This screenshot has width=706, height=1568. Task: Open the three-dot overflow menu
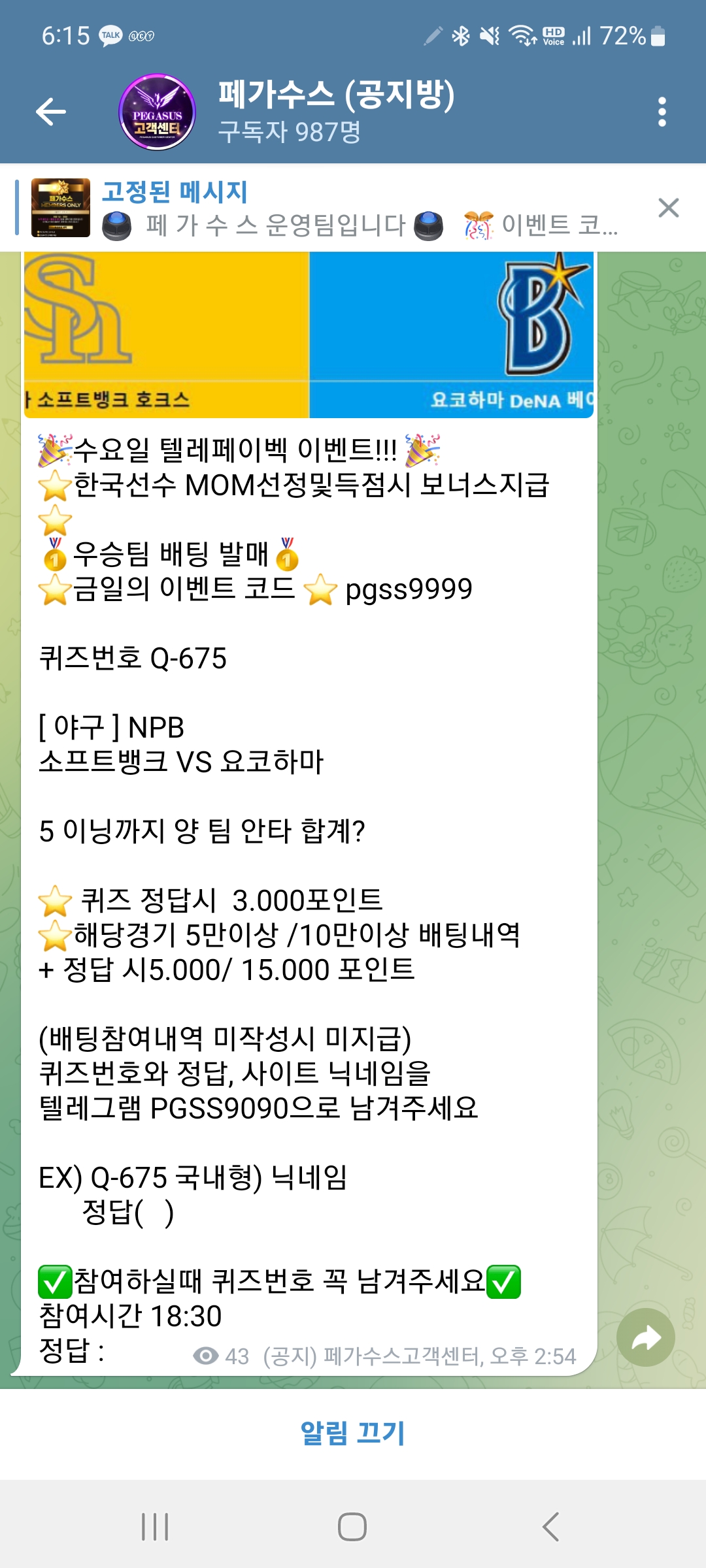click(x=662, y=112)
